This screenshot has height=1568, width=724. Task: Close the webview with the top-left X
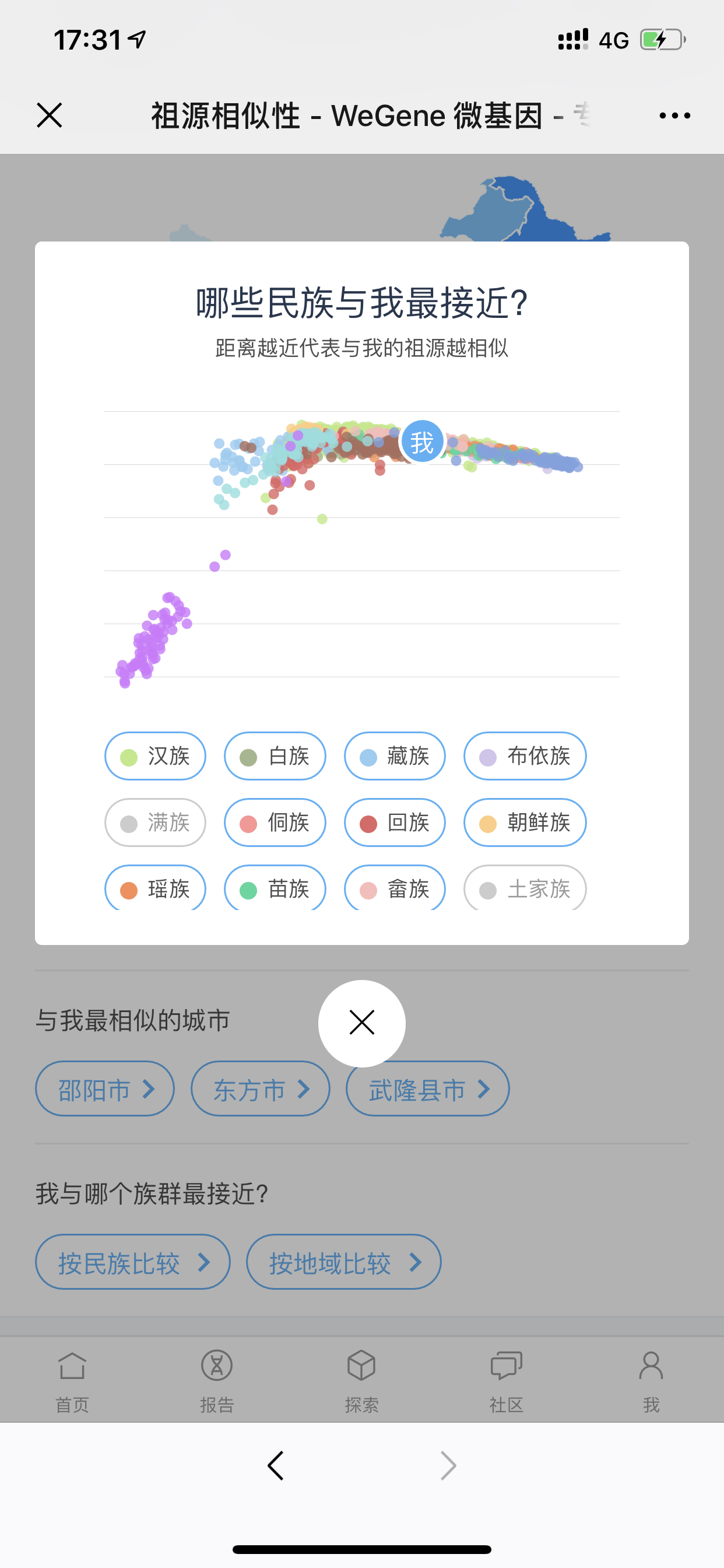[50, 115]
